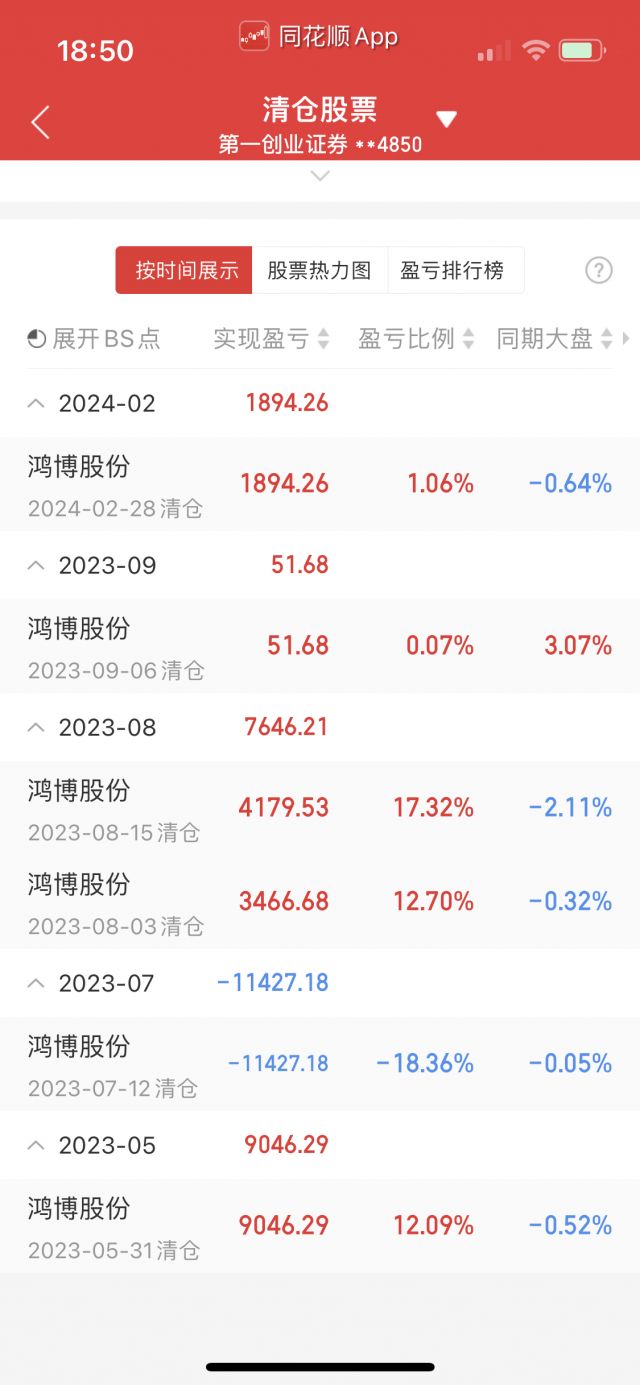The image size is (640, 1385).
Task: Open the account dropdown triangle in header
Action: pyautogui.click(x=446, y=120)
